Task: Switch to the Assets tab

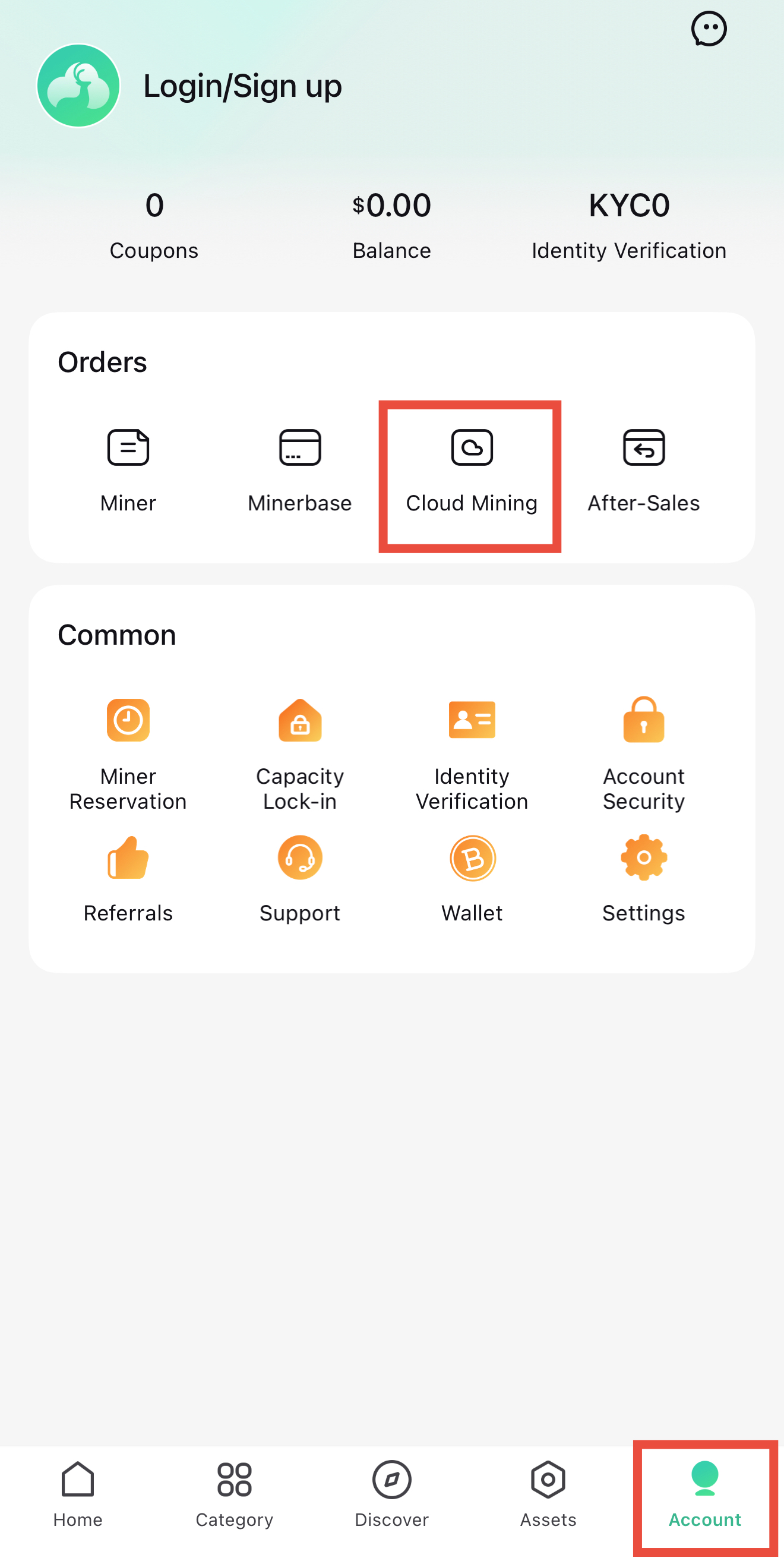Action: coord(548,1494)
